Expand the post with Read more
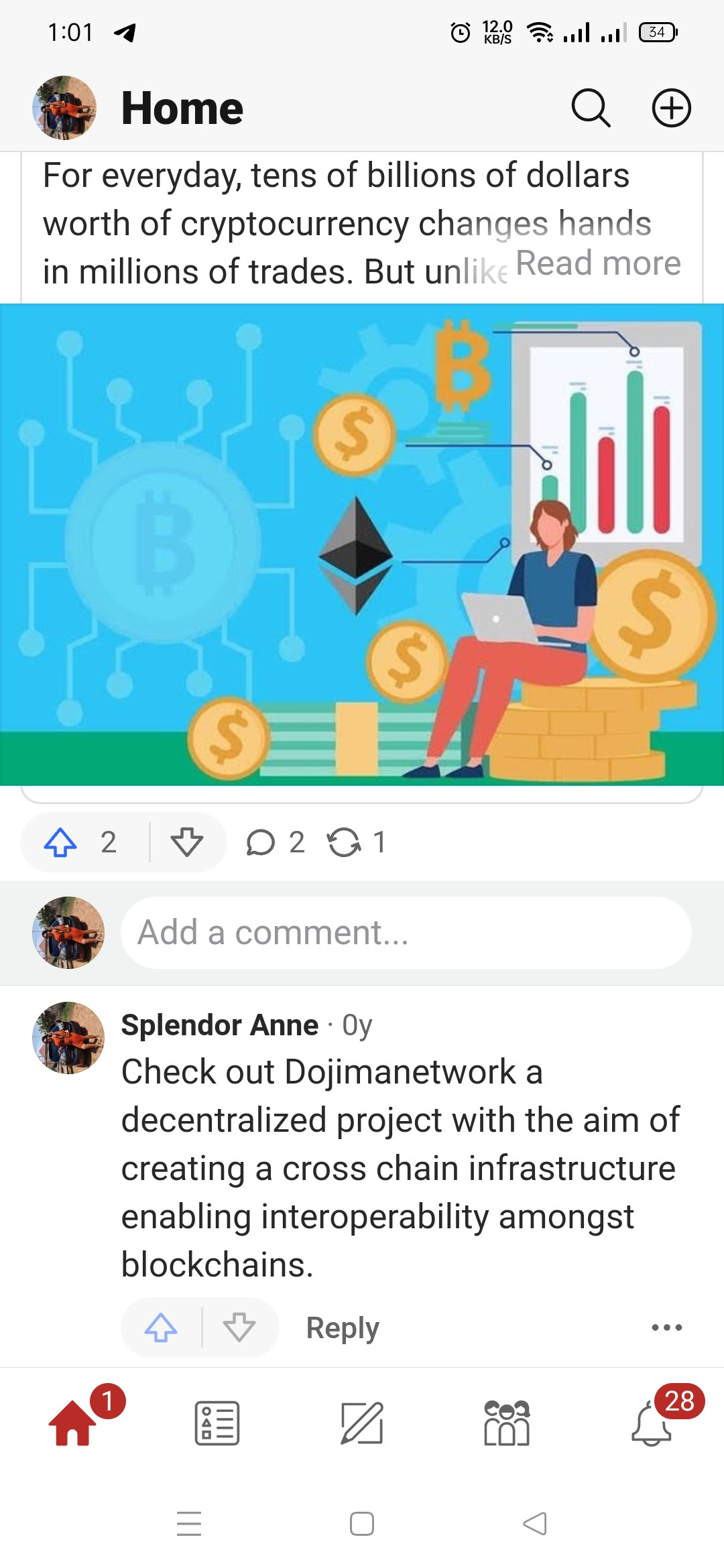 pyautogui.click(x=598, y=263)
